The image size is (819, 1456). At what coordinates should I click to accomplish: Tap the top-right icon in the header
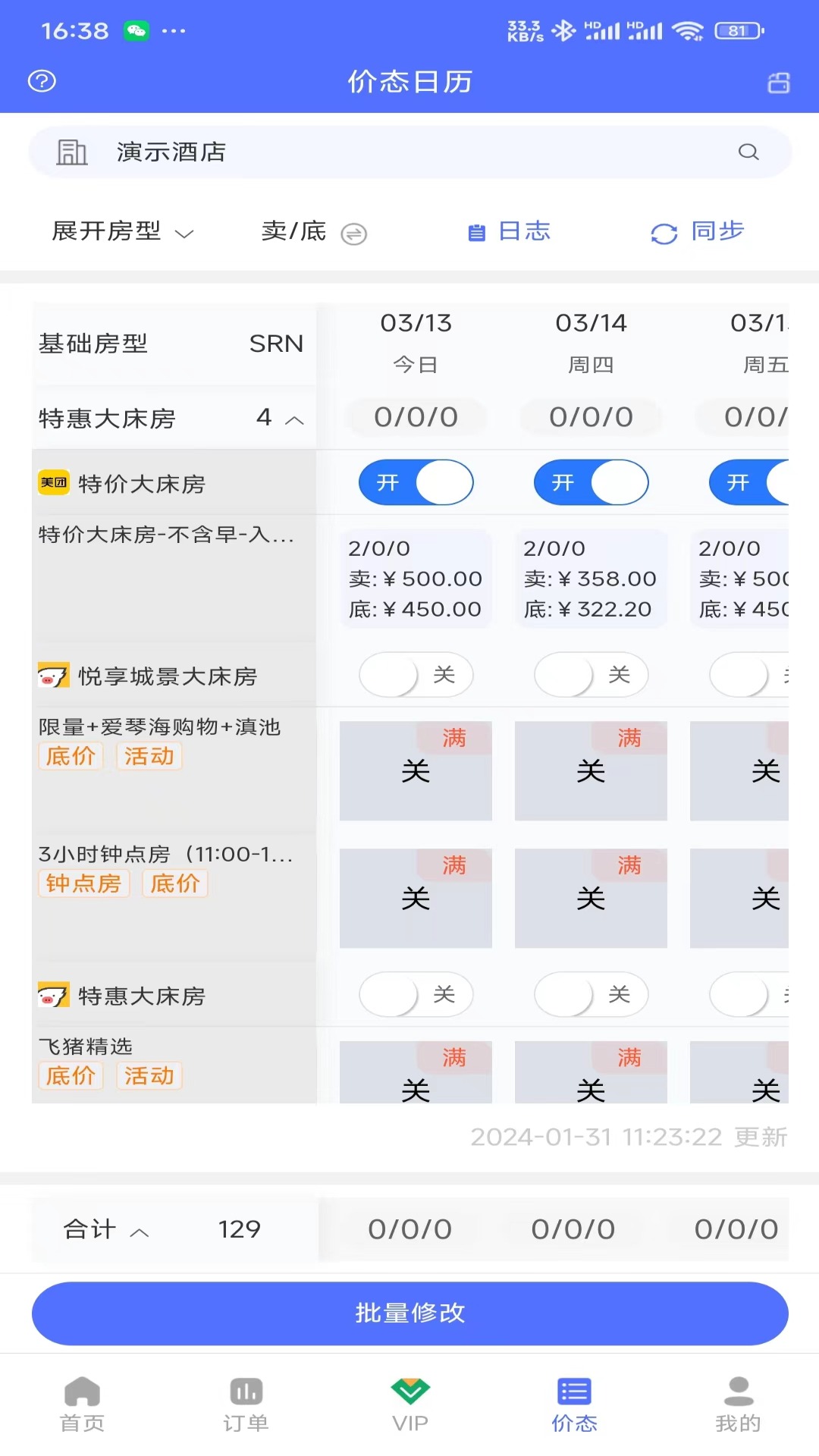[x=779, y=82]
